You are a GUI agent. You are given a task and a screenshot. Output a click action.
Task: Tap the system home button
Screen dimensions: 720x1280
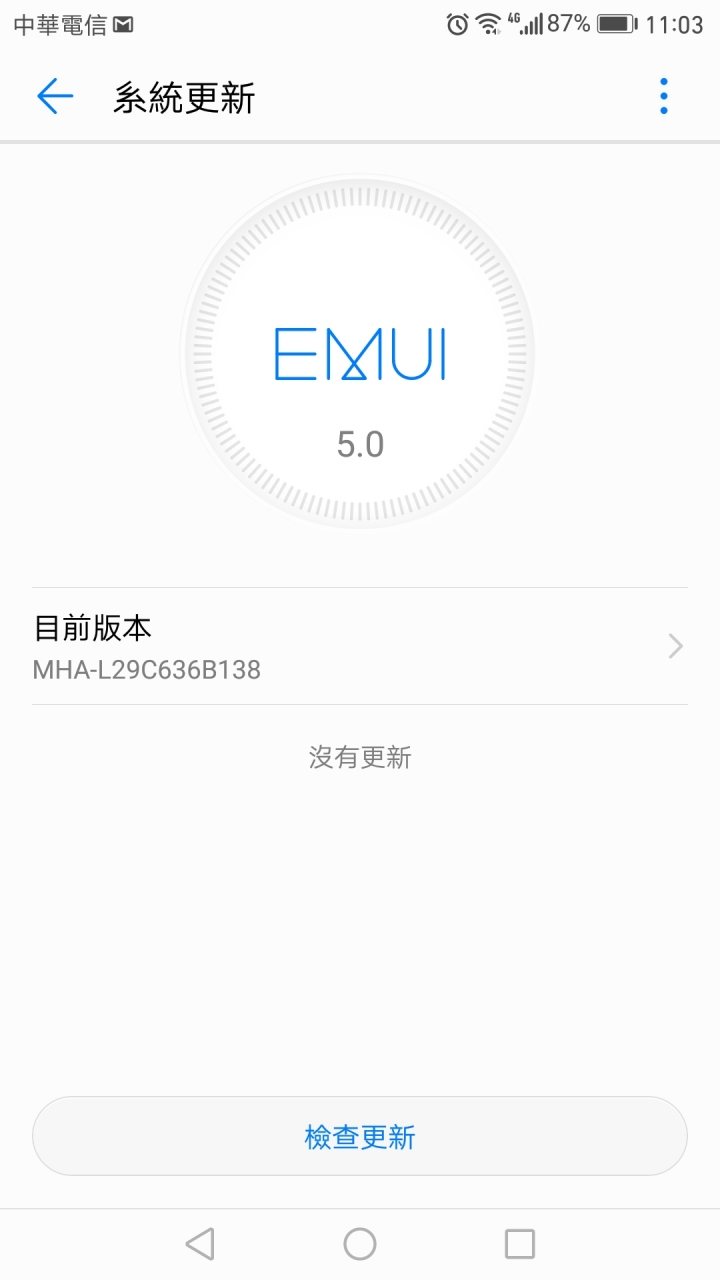[360, 1244]
